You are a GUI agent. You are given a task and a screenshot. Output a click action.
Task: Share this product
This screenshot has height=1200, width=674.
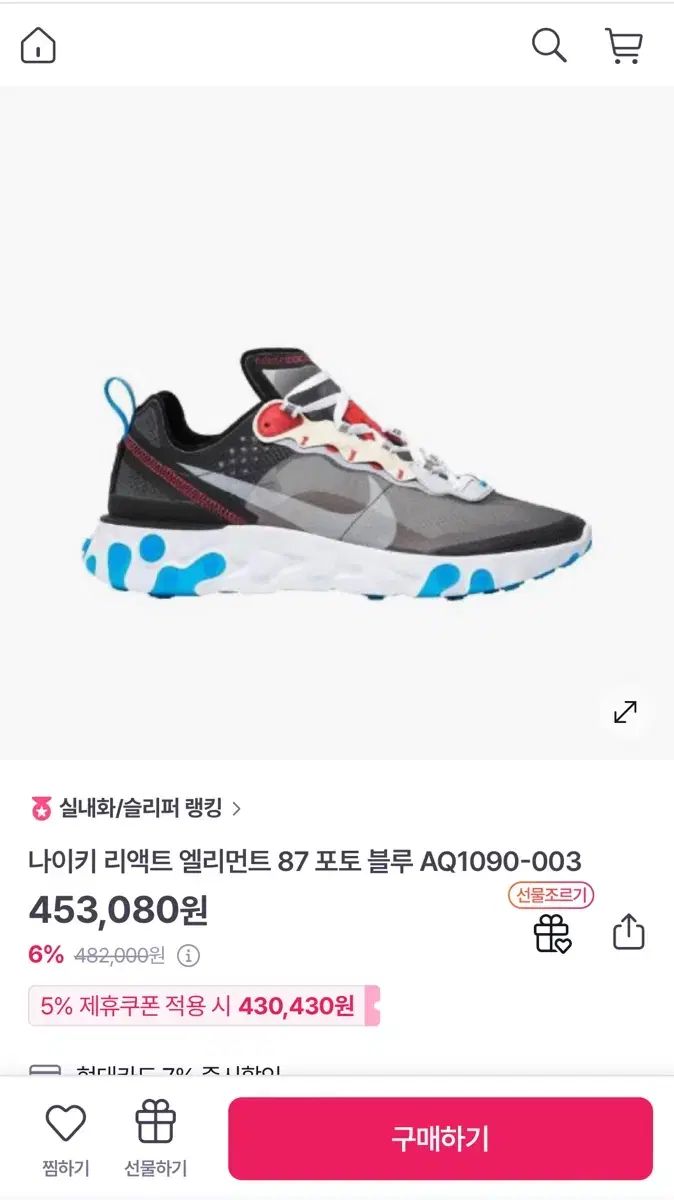(x=628, y=932)
